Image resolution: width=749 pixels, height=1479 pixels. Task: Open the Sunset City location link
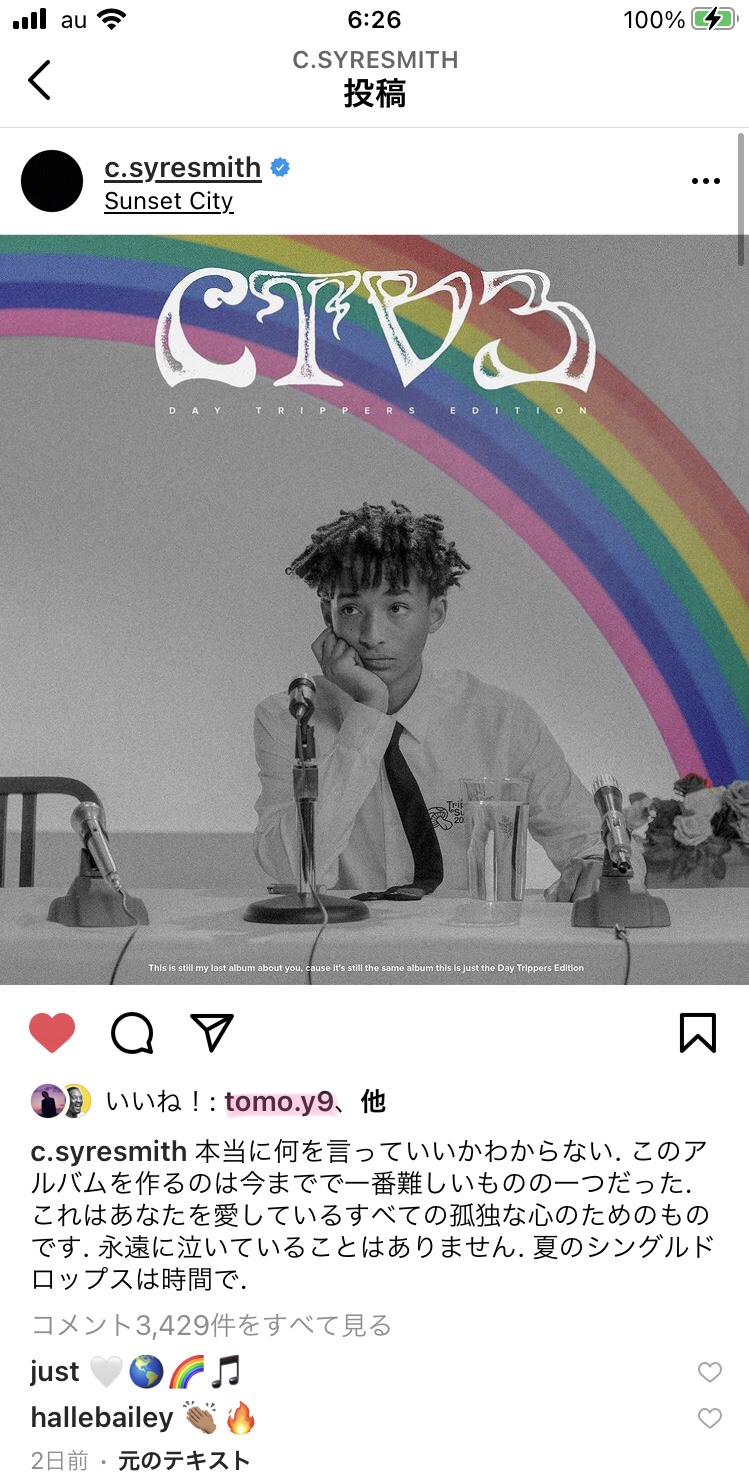(168, 201)
